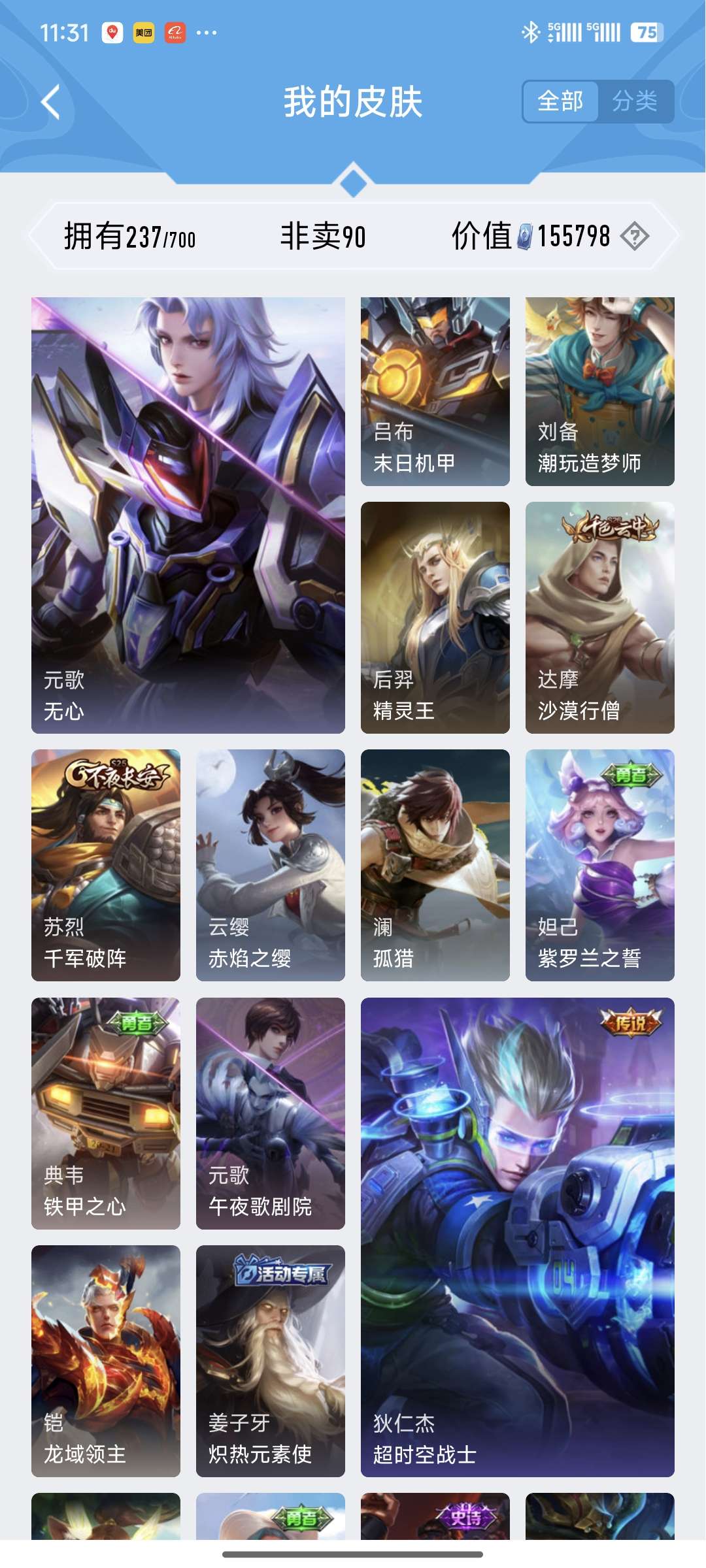View 达摩 沙漠行僧 skin

[x=599, y=617]
